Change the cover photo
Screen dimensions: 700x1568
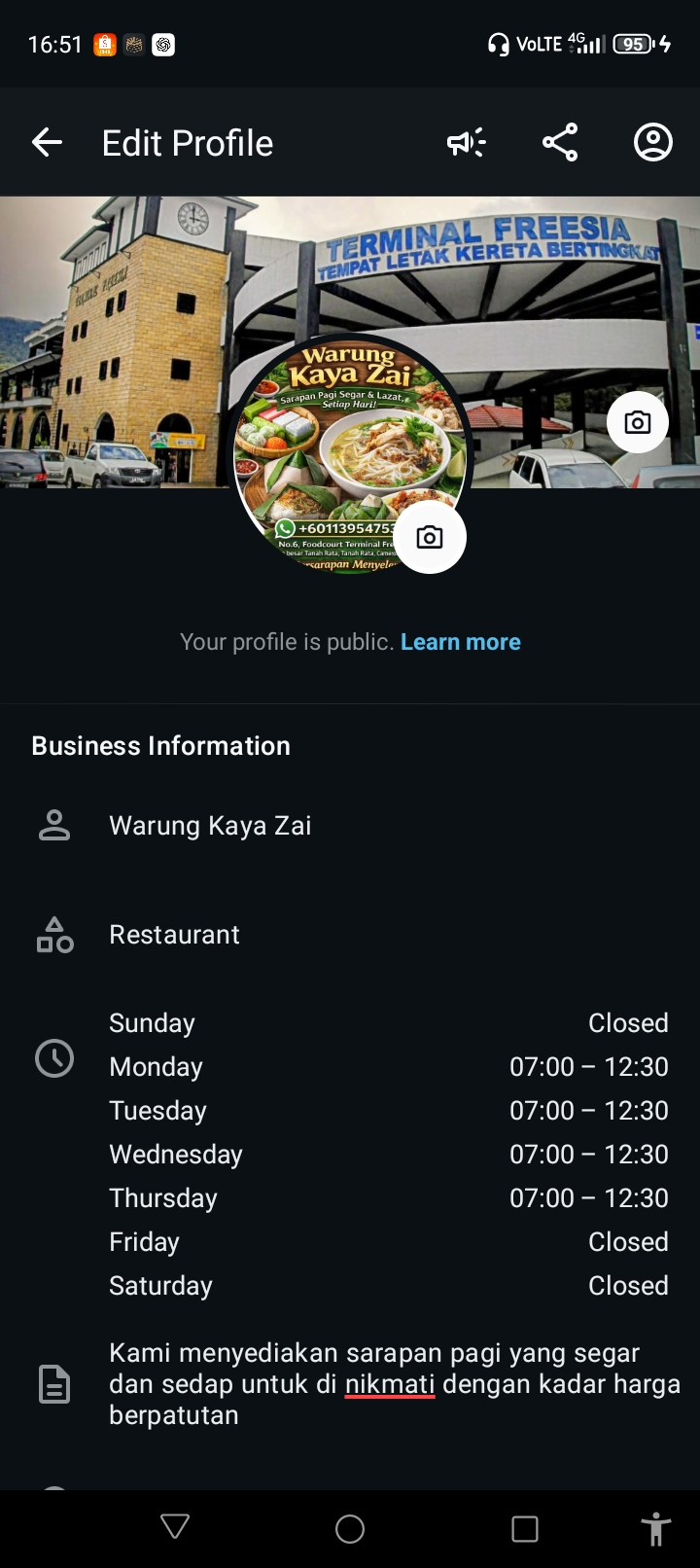point(637,422)
